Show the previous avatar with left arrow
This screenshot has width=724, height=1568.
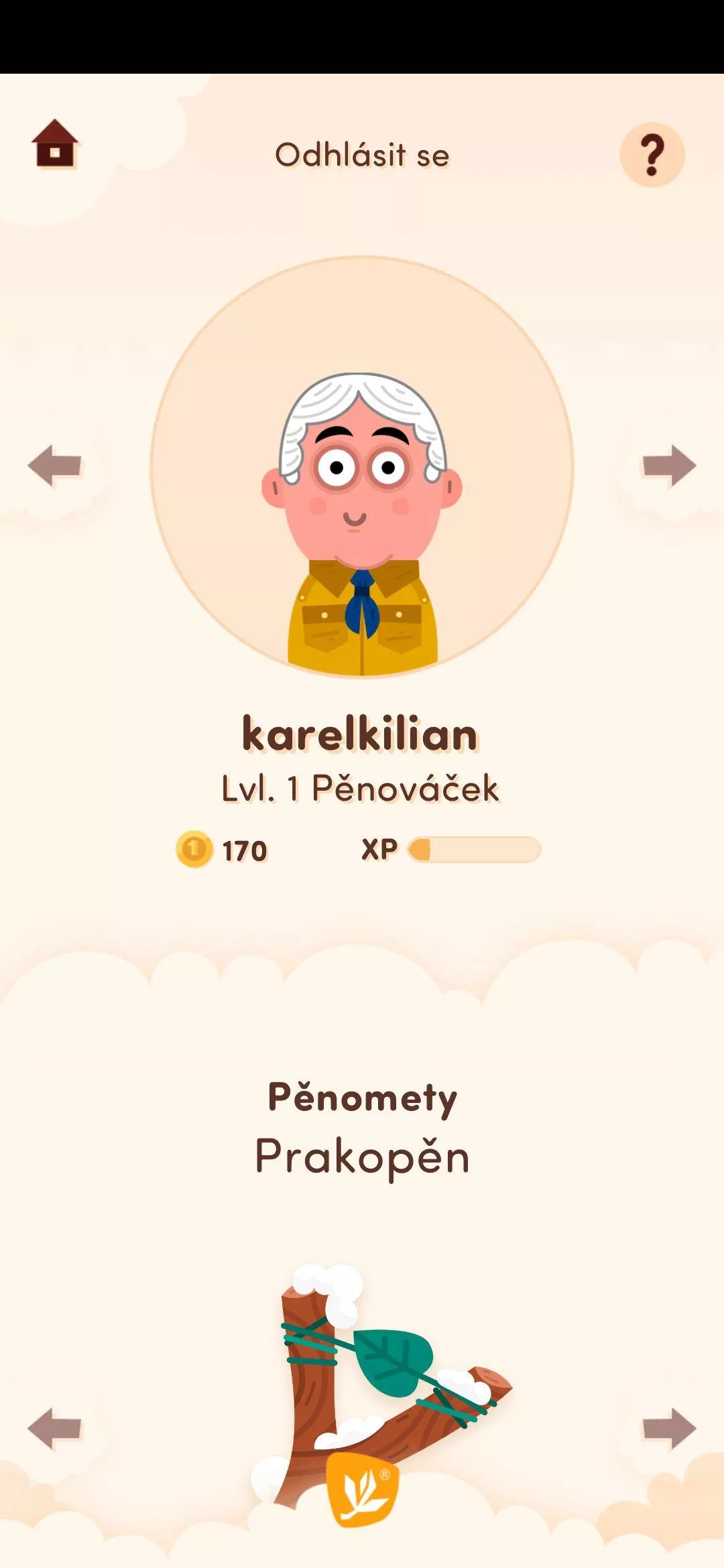tap(54, 465)
